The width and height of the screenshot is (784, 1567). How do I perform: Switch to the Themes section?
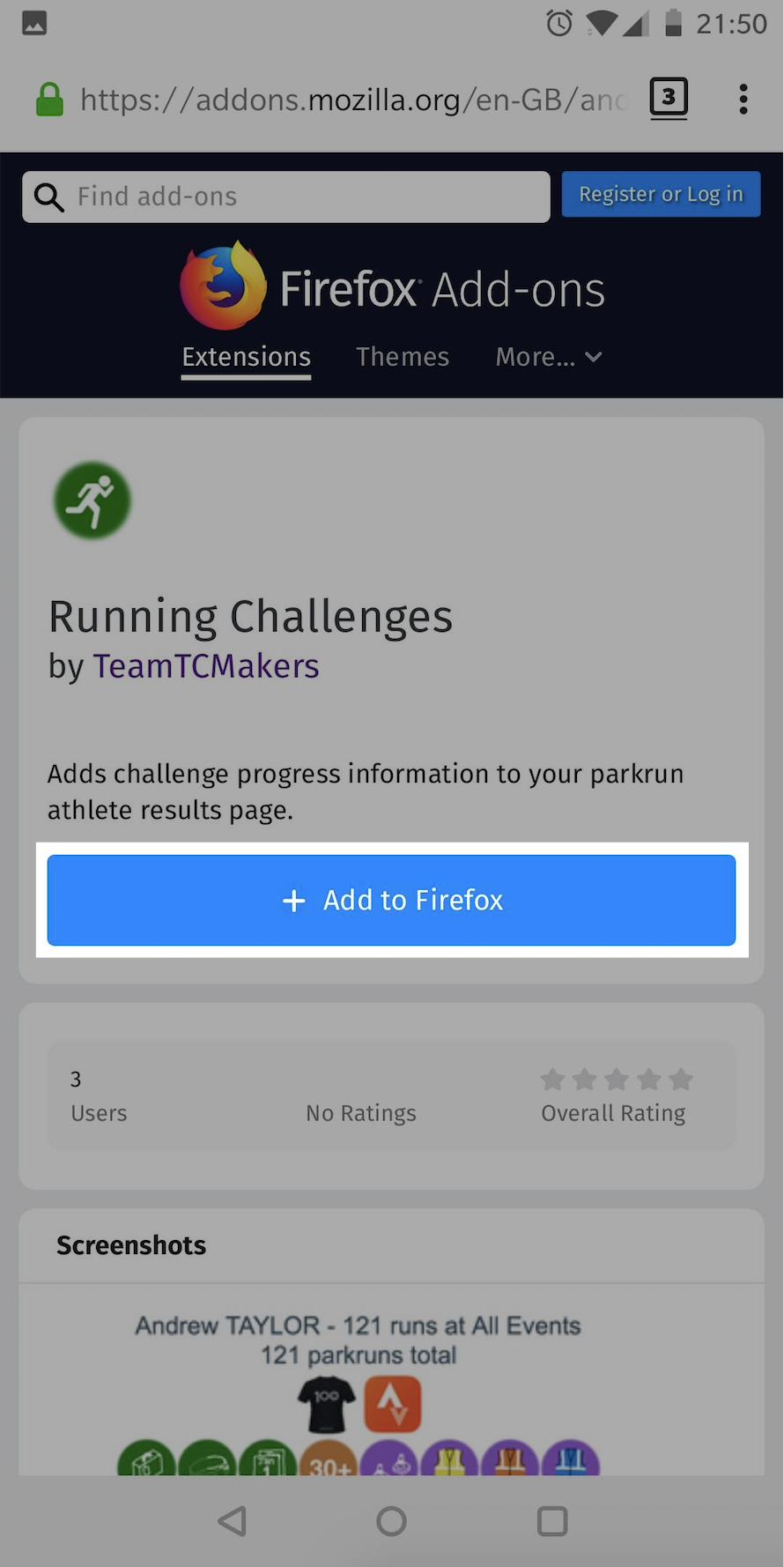(403, 357)
